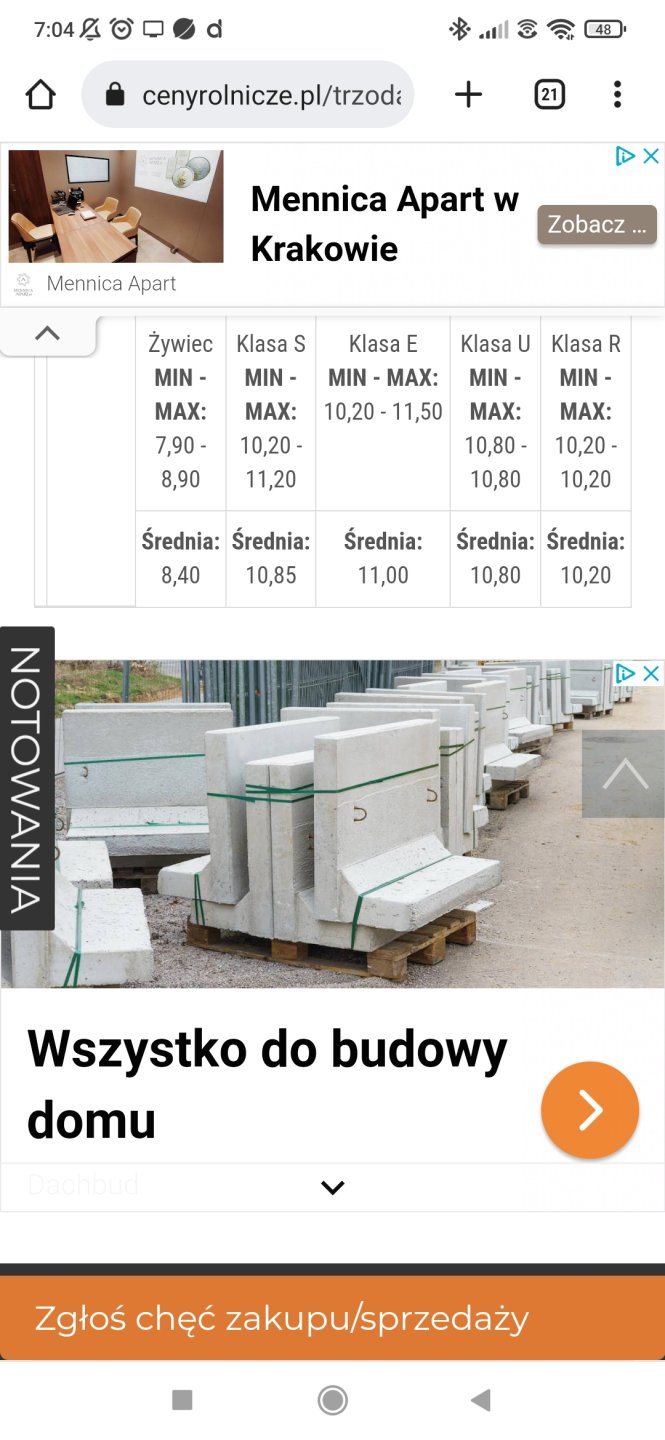Open the orange arrow on the Dachbud ad

(x=590, y=1110)
